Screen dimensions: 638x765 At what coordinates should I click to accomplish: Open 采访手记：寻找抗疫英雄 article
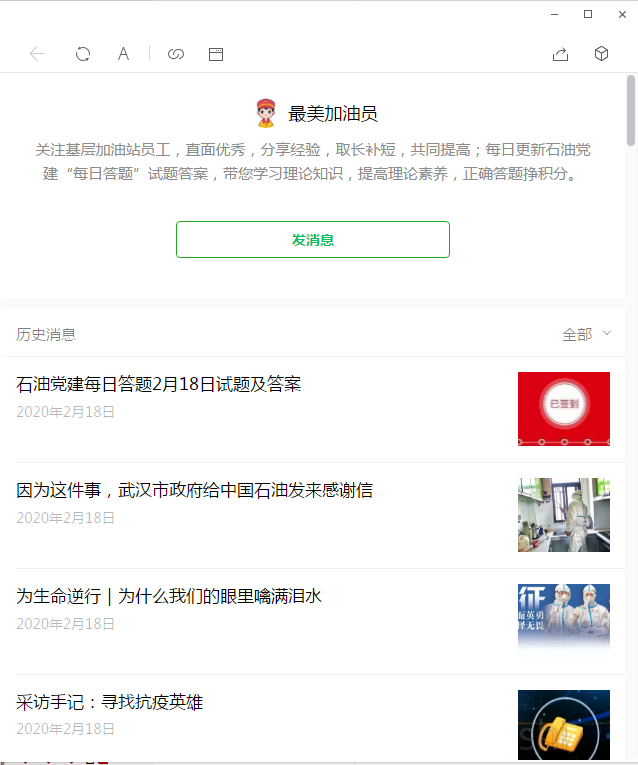[109, 703]
